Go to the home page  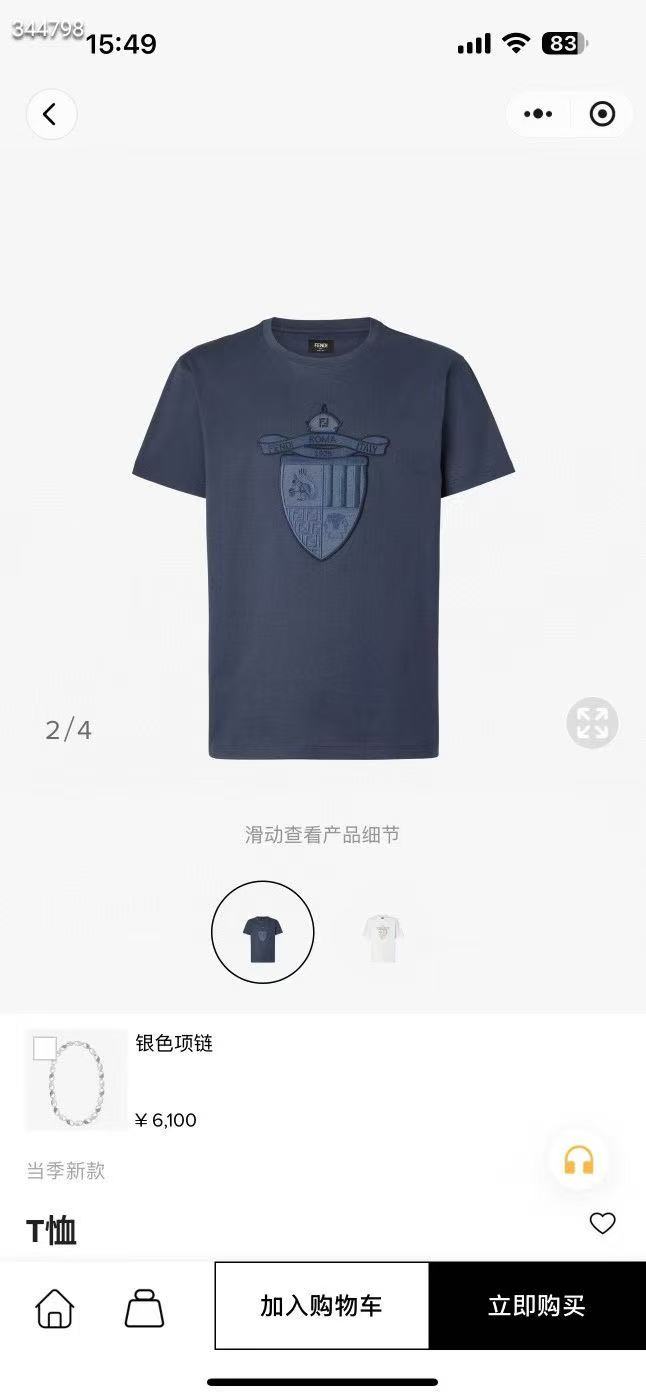coord(55,1307)
